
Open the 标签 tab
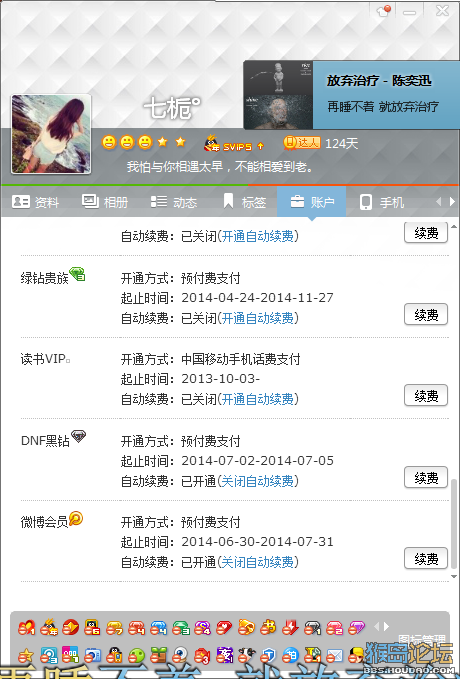(x=244, y=202)
